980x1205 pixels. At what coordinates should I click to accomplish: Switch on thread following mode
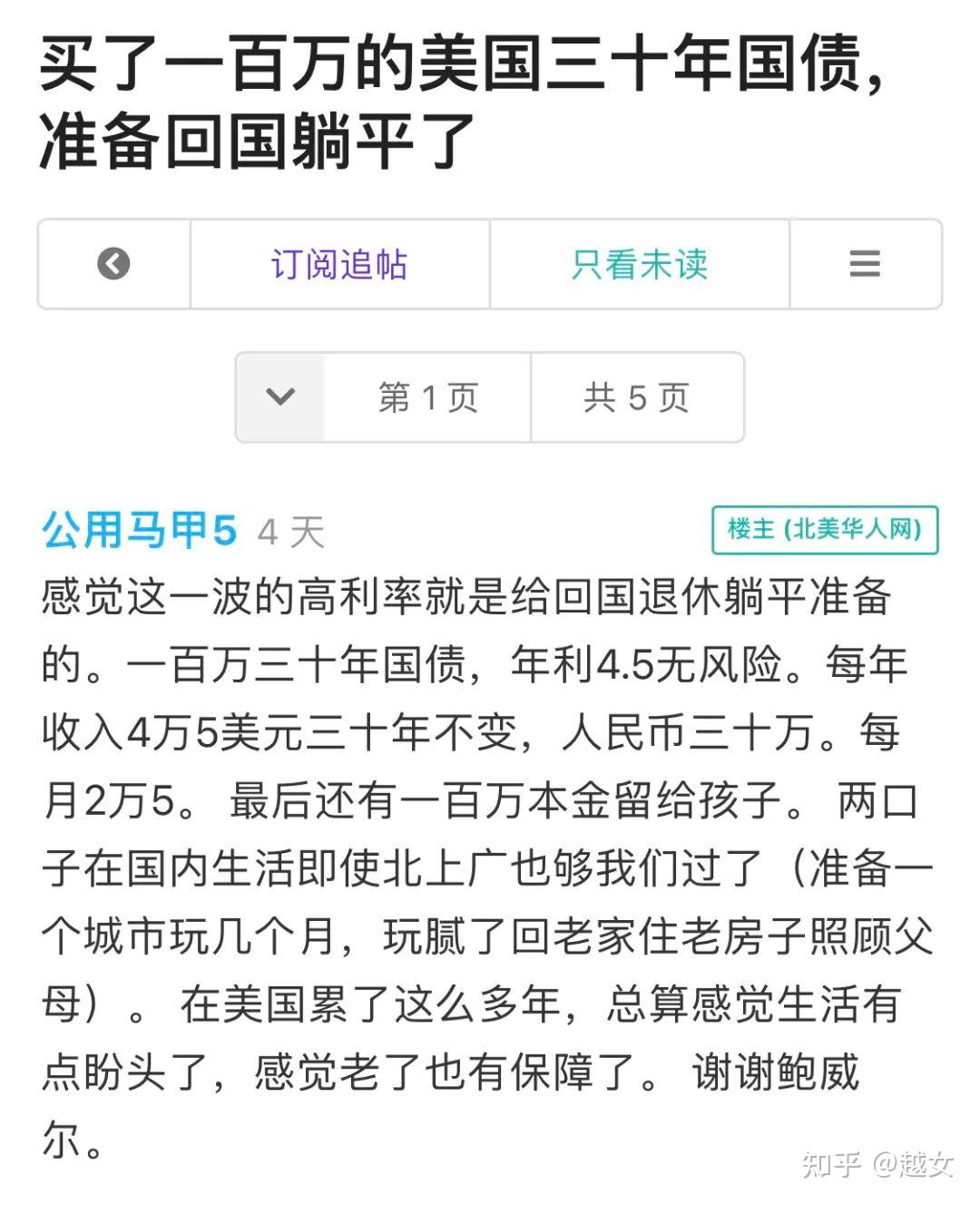[339, 264]
